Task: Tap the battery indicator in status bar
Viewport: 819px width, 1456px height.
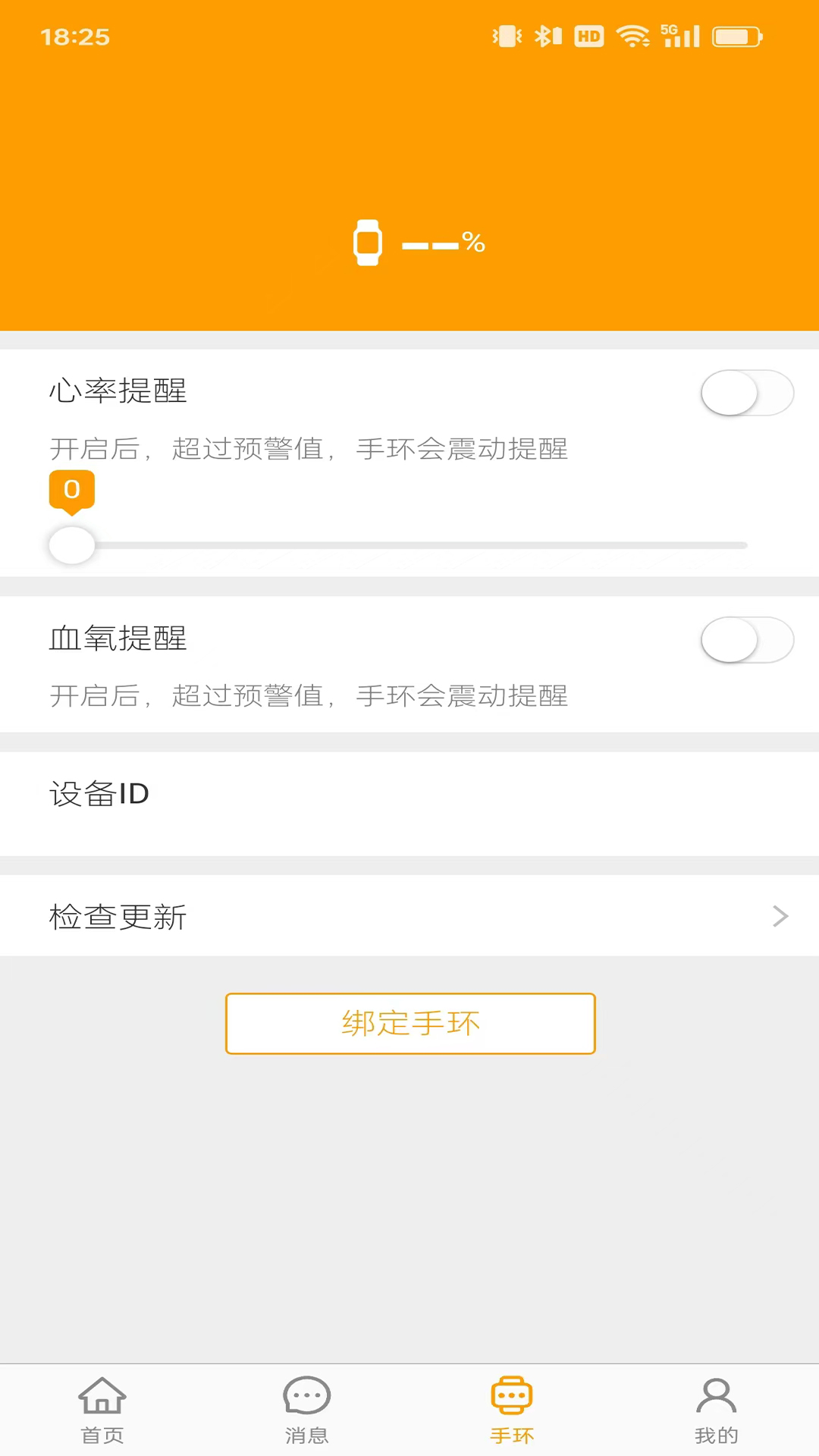Action: [x=735, y=35]
